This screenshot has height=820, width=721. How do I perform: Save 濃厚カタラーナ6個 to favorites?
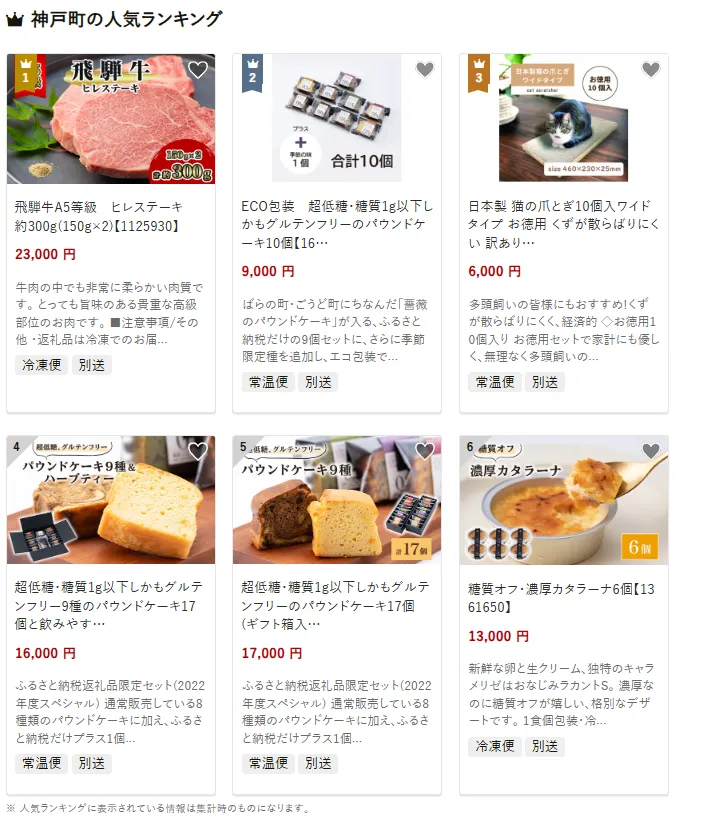point(651,452)
